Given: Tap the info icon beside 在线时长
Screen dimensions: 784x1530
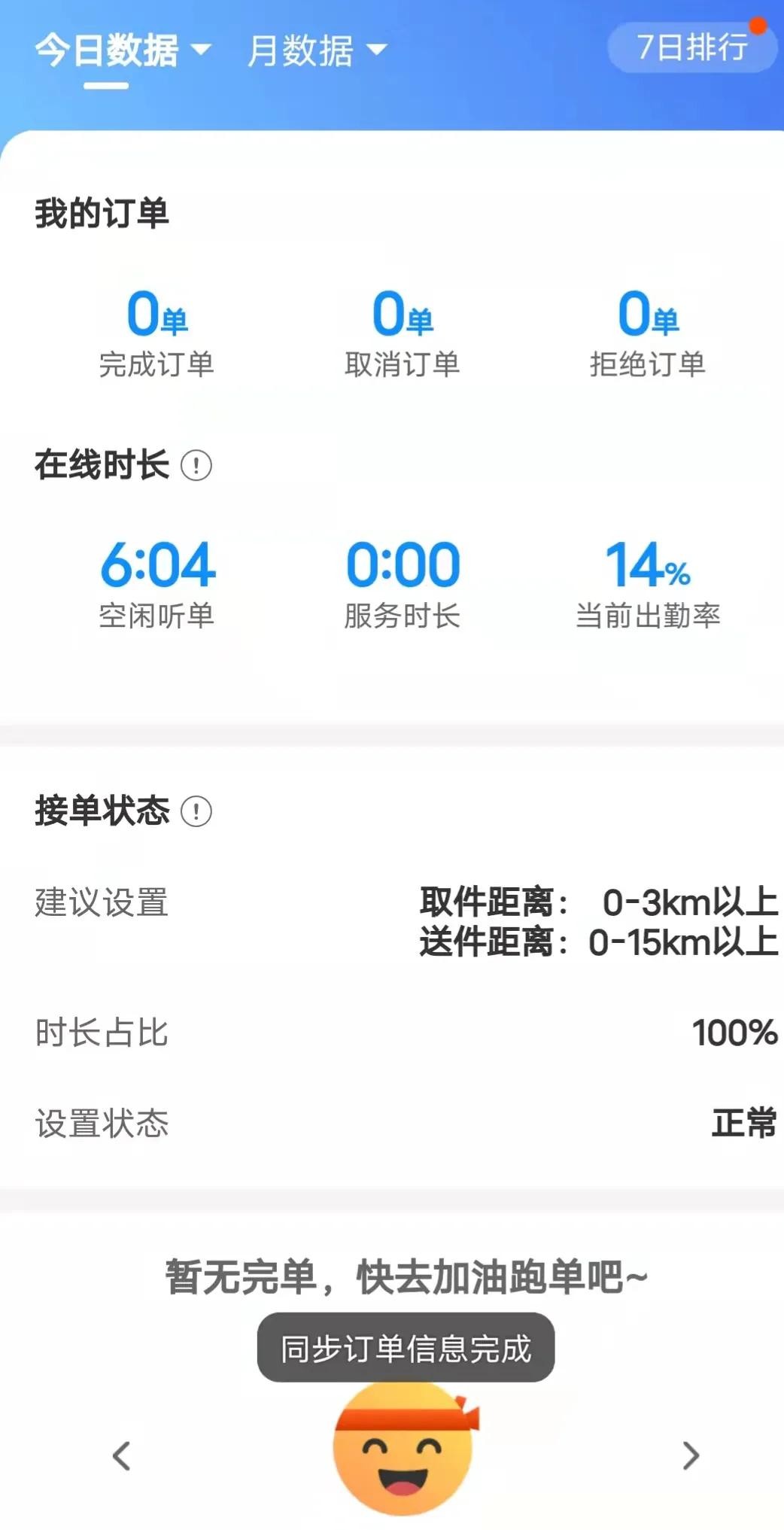Looking at the screenshot, I should (x=196, y=465).
